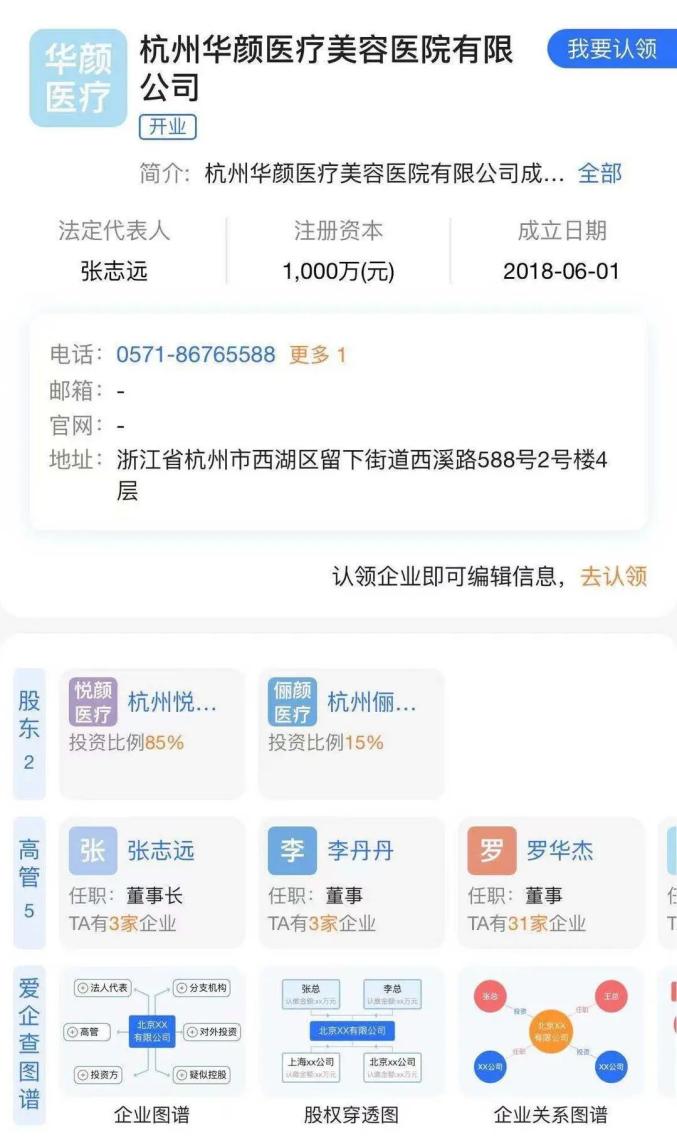This screenshot has width=677, height=1140.
Task: Open the legal representative 张志远 profile
Action: (x=114, y=271)
